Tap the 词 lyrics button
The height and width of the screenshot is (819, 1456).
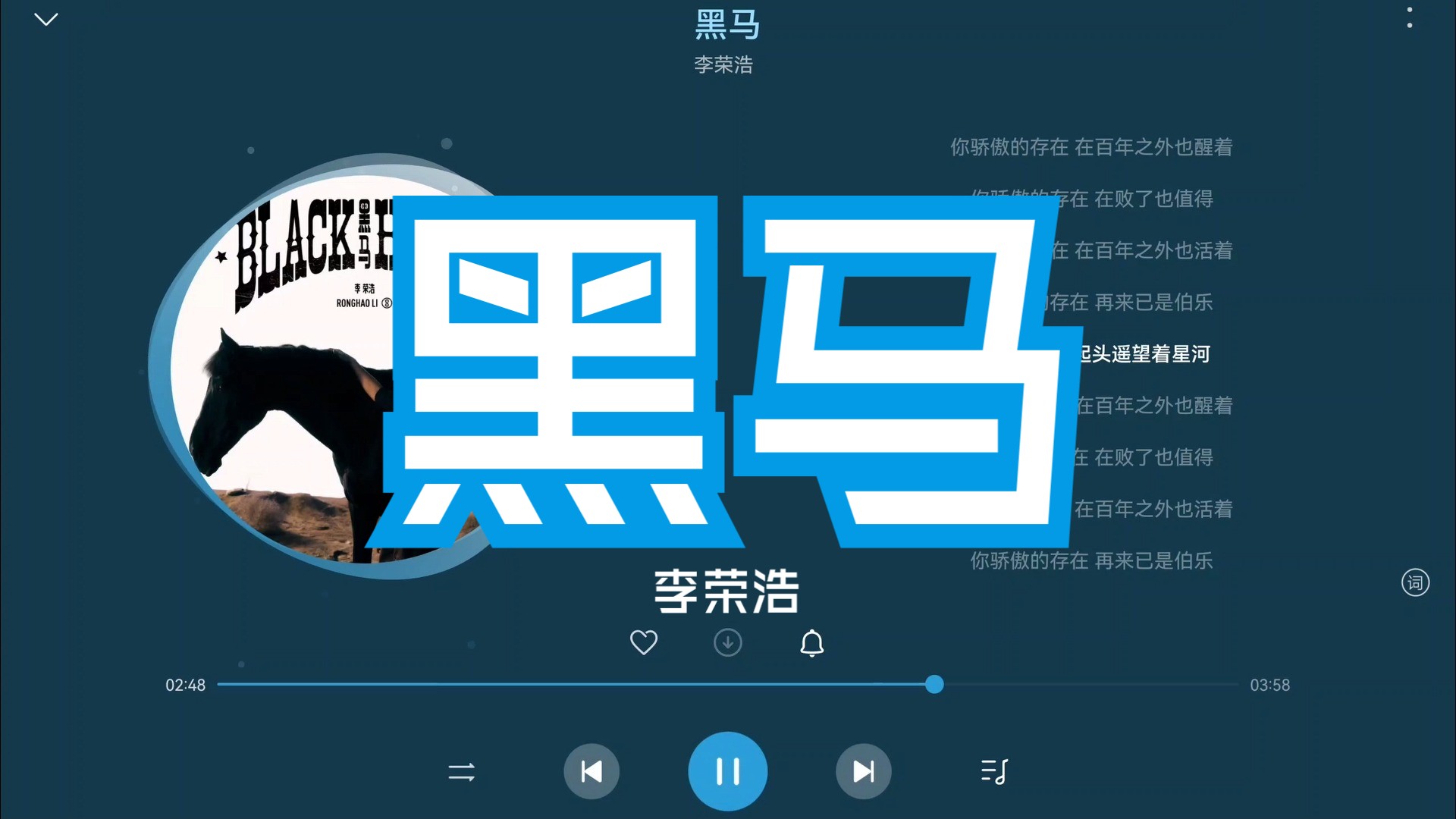click(x=1415, y=582)
